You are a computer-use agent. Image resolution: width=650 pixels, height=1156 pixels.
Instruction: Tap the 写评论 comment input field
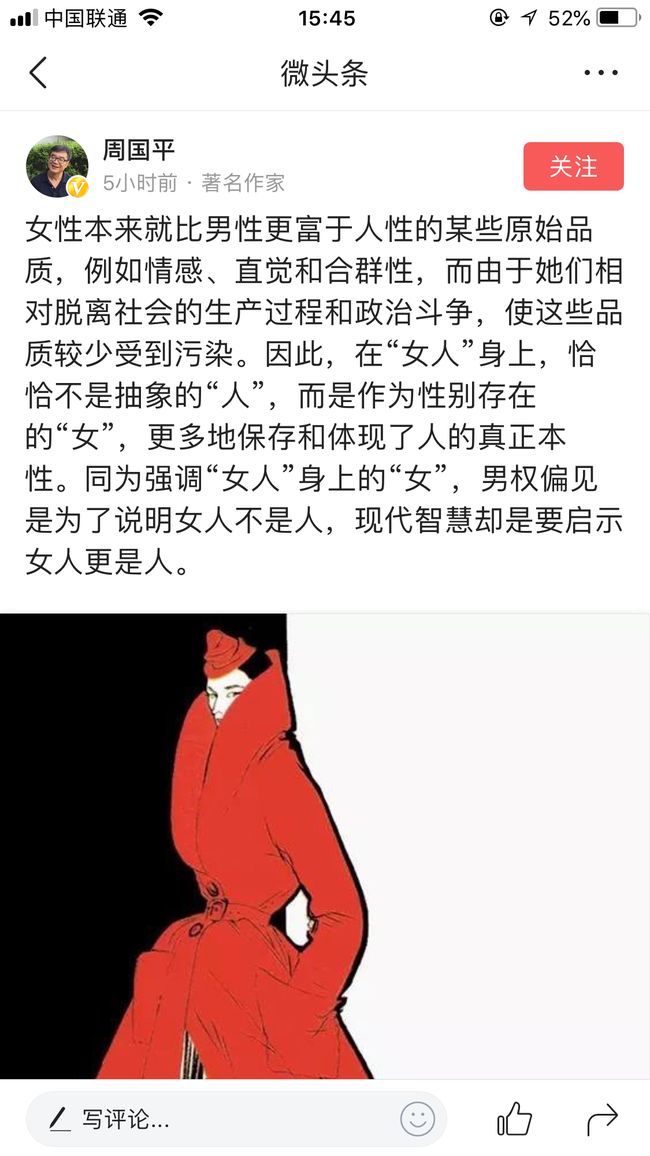tap(236, 1120)
